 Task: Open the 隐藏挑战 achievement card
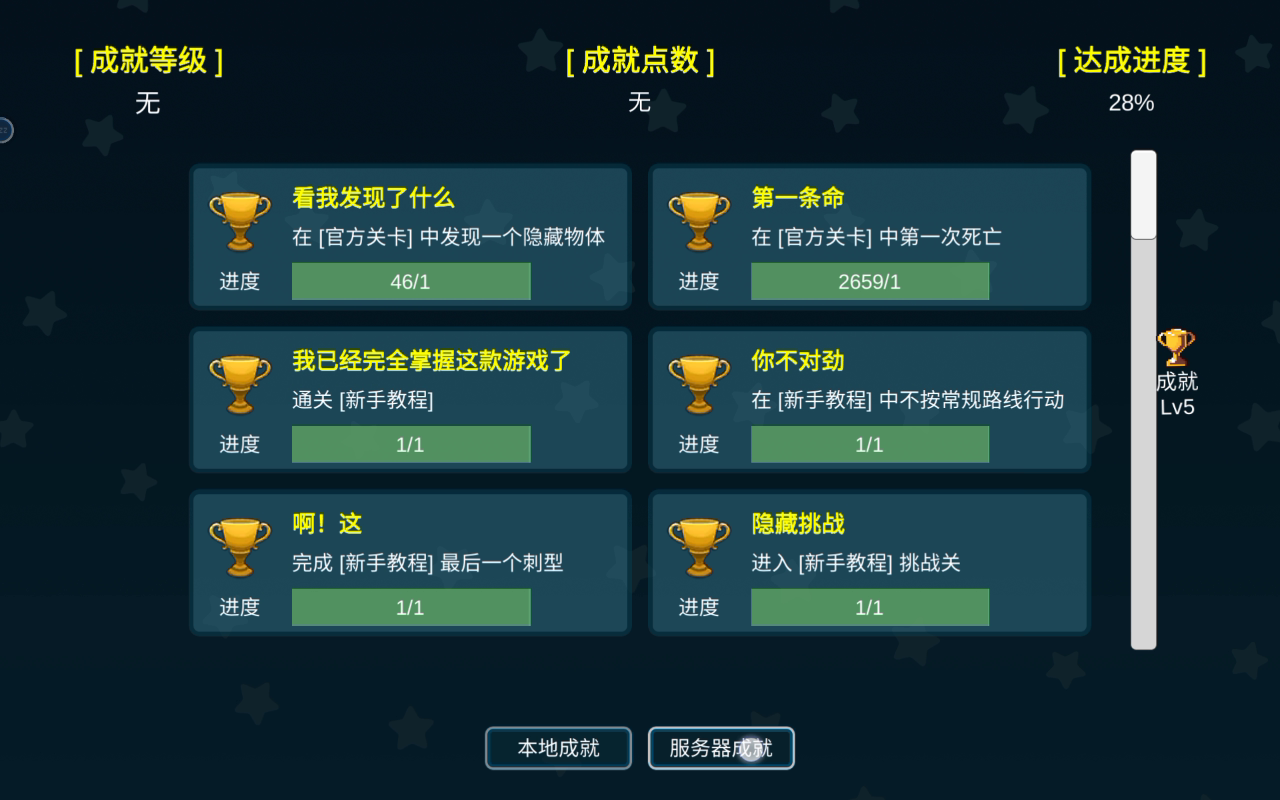(869, 563)
